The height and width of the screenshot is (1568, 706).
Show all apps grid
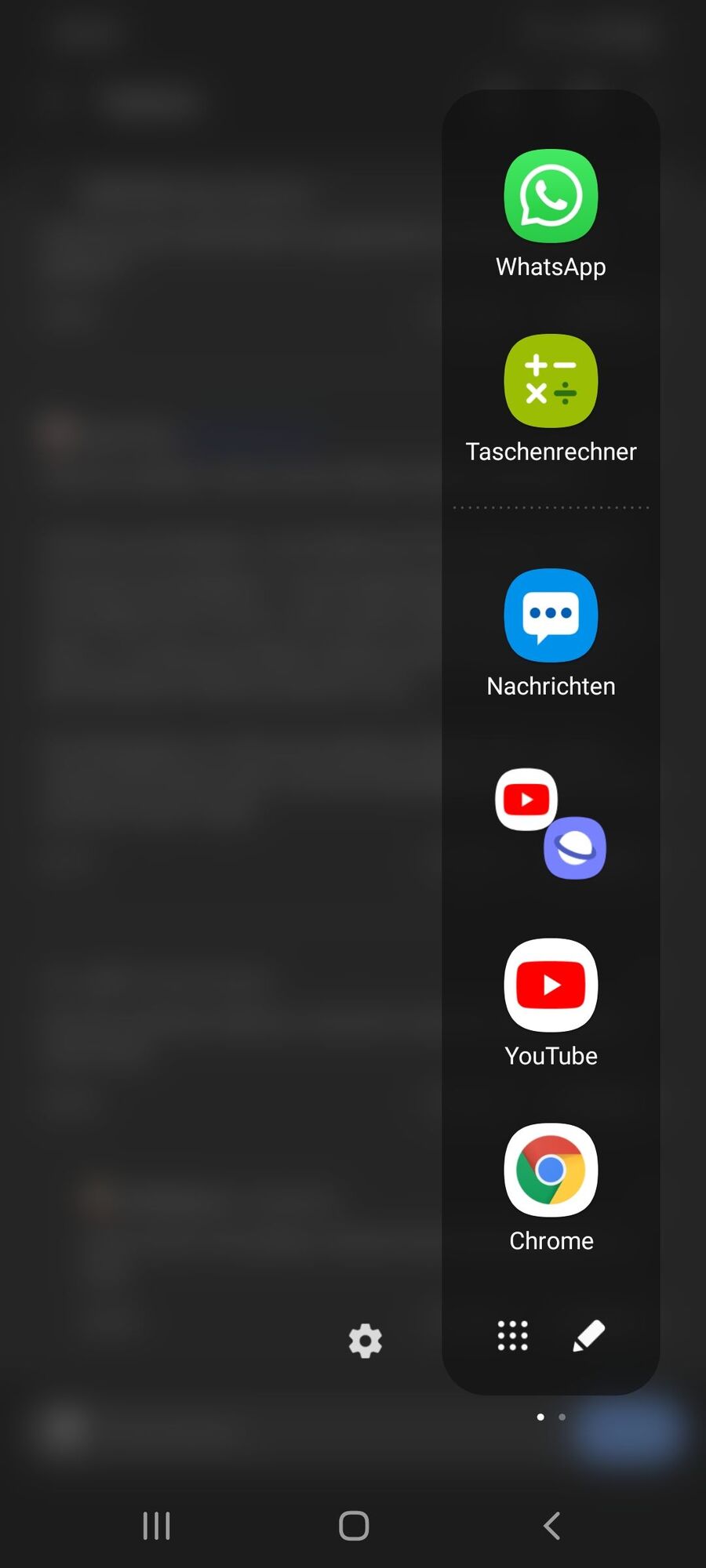(x=513, y=1336)
